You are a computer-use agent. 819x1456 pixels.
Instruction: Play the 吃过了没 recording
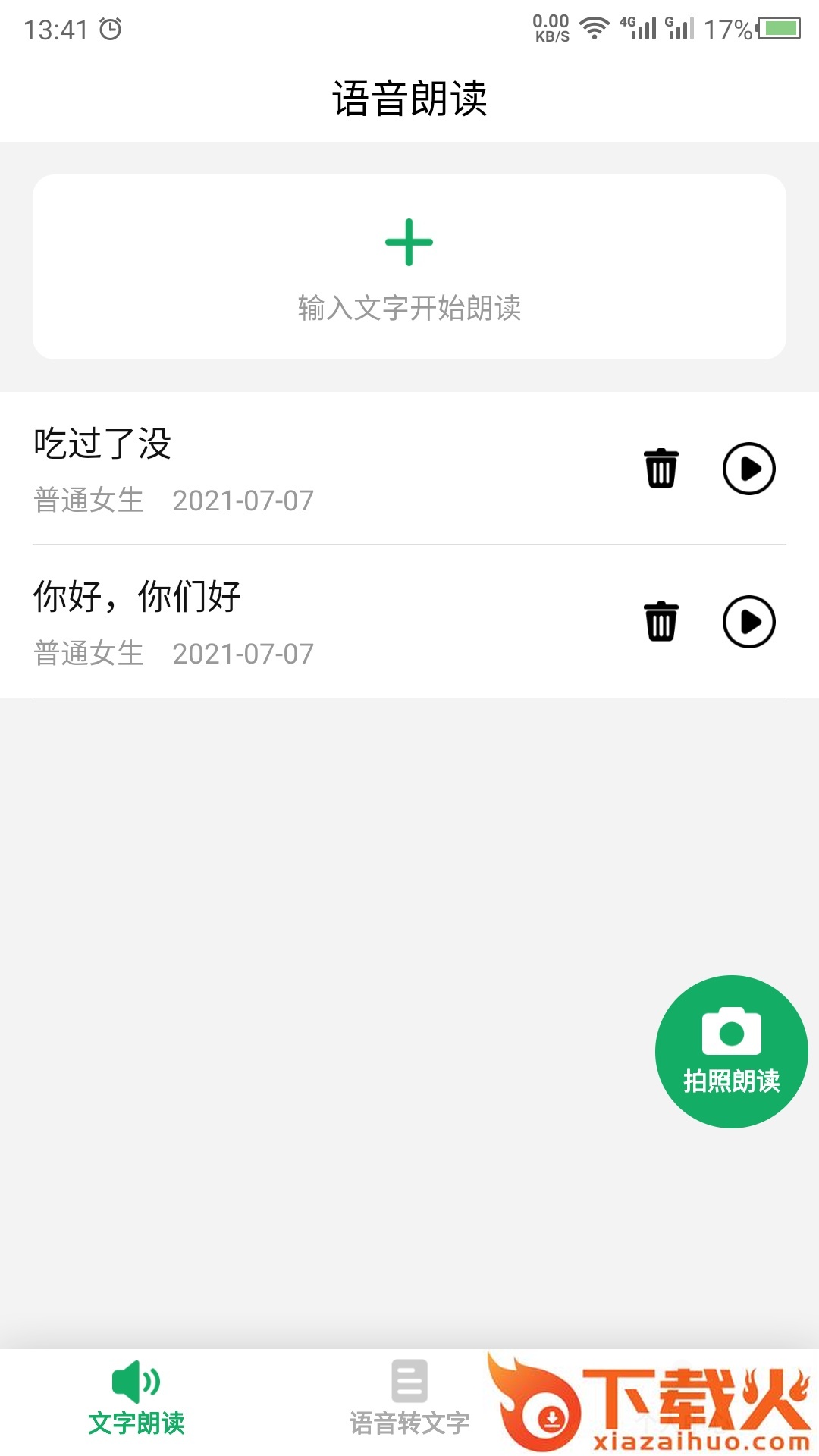(748, 469)
